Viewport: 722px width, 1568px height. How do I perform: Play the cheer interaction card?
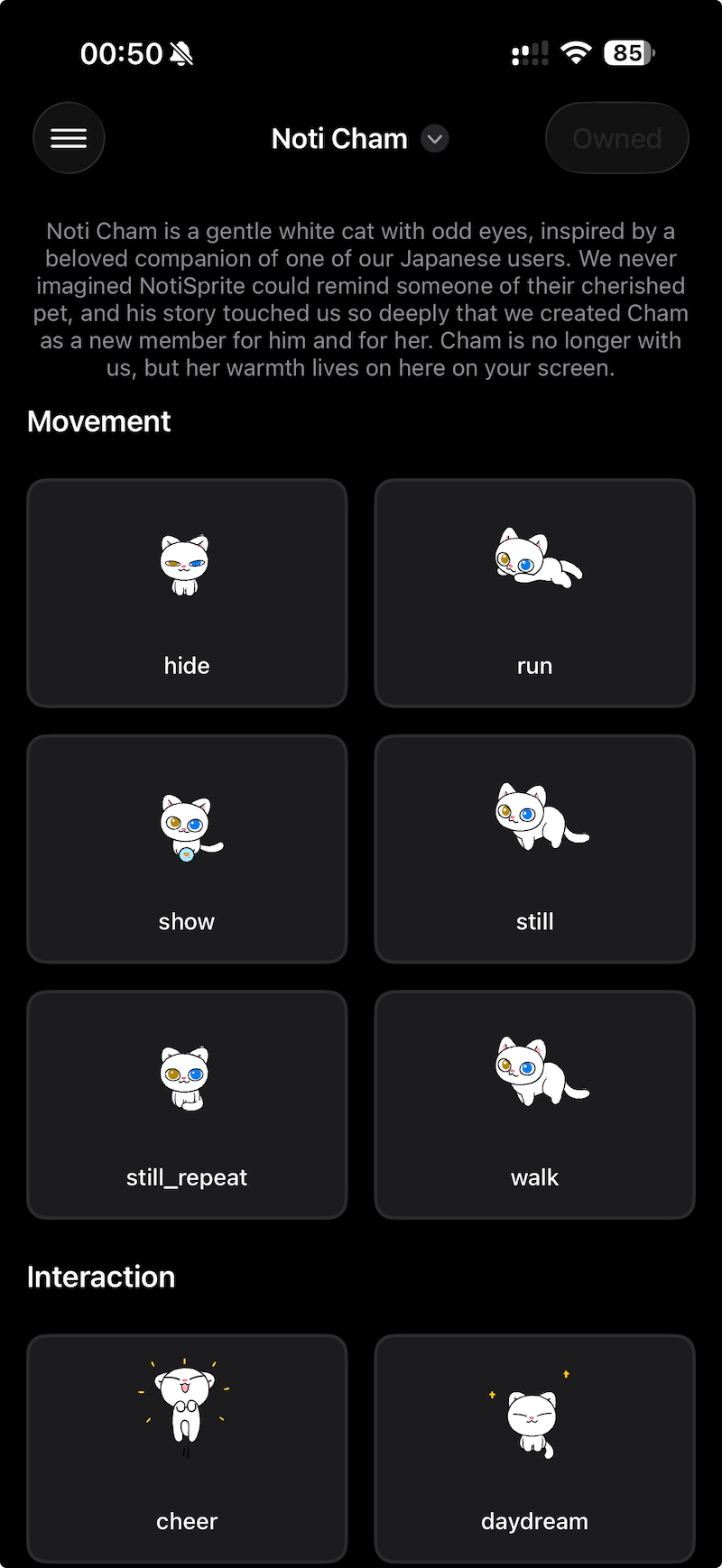(187, 1447)
